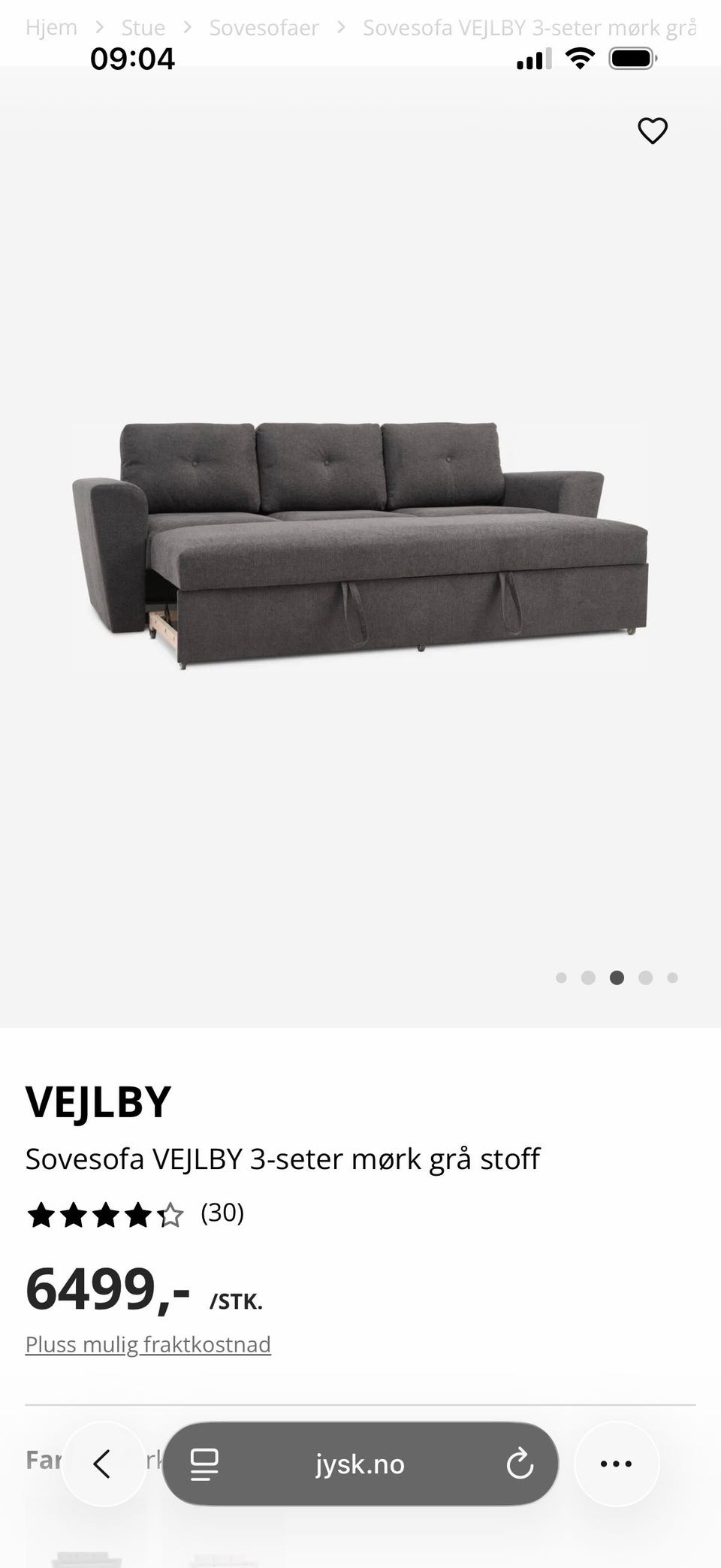
Task: Jump to the fourth image dot
Action: pos(645,977)
